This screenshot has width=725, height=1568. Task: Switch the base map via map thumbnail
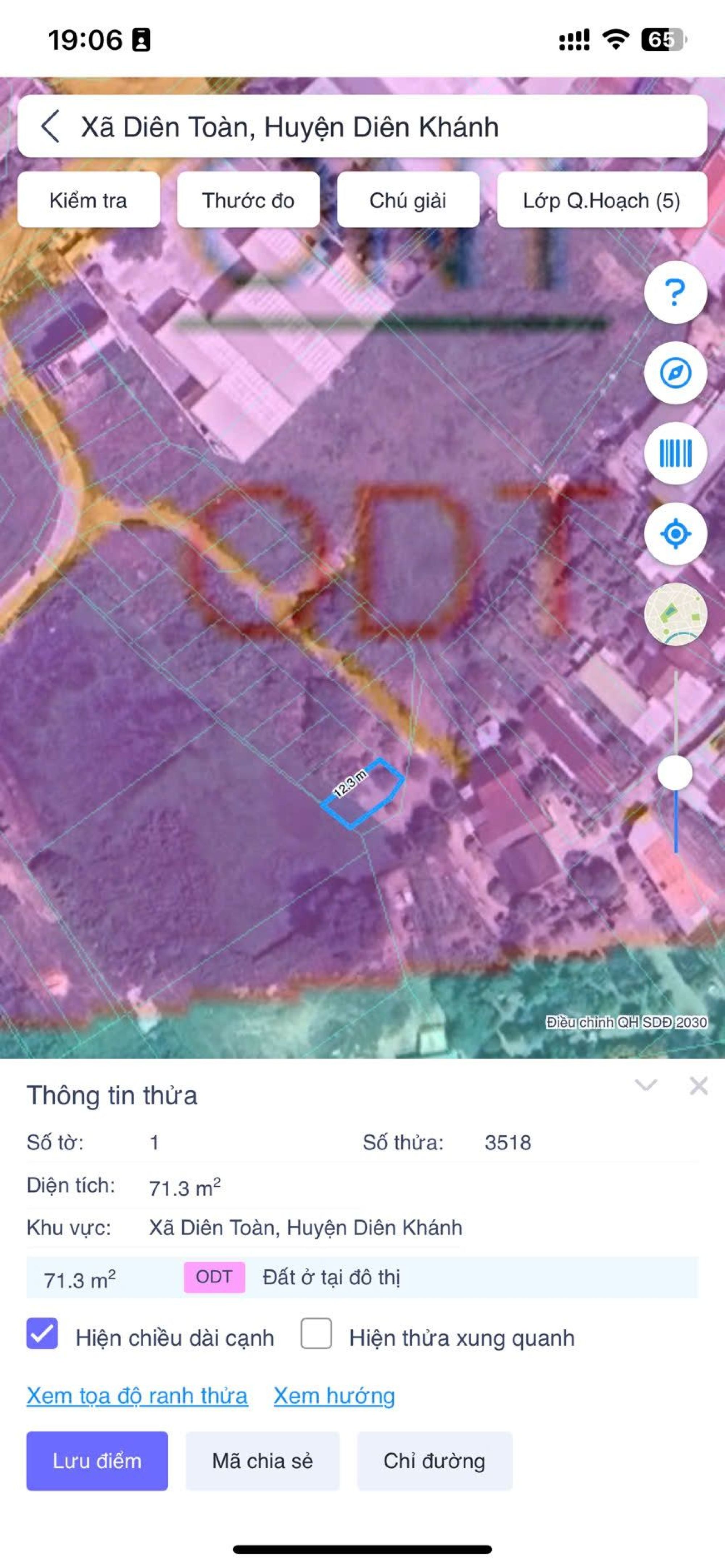(x=675, y=614)
